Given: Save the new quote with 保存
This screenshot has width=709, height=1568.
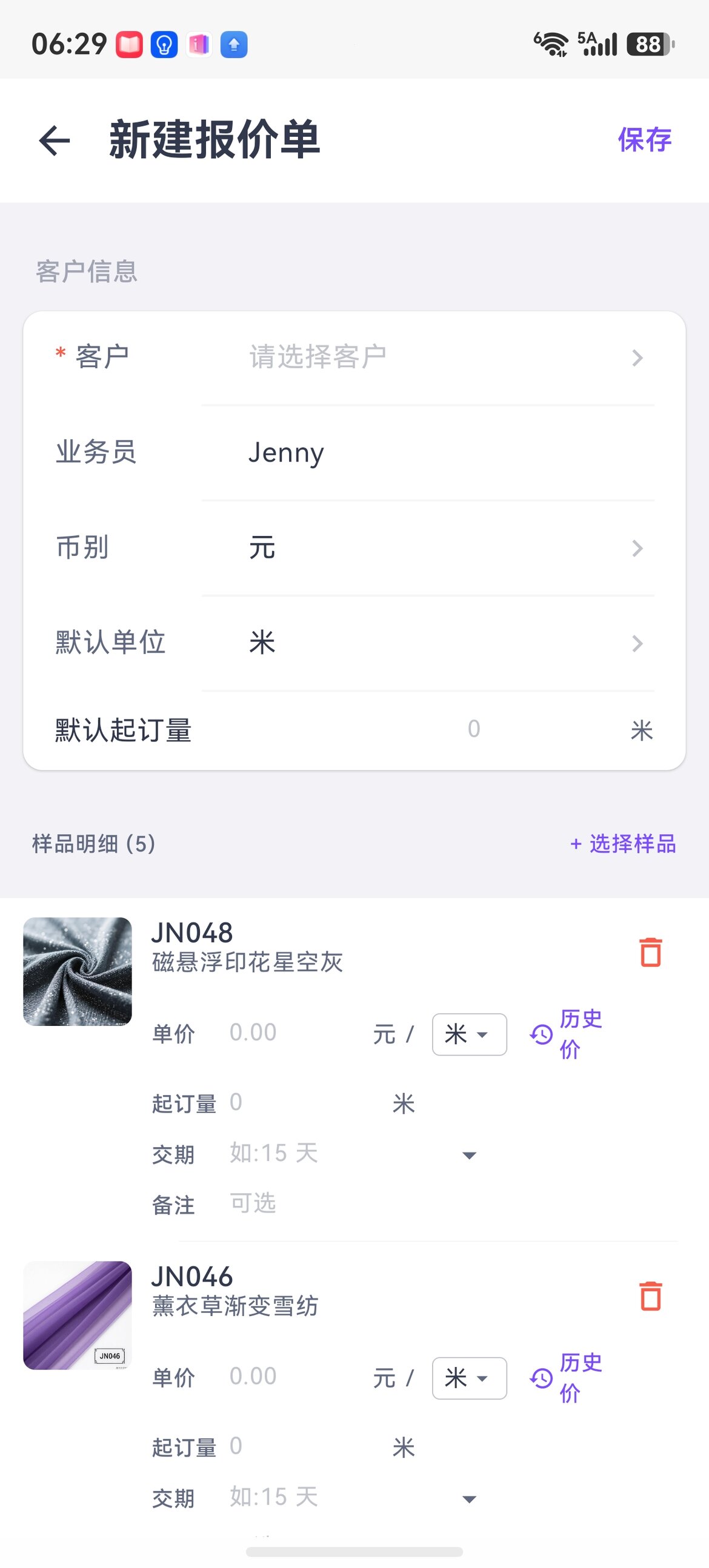Looking at the screenshot, I should [x=644, y=139].
